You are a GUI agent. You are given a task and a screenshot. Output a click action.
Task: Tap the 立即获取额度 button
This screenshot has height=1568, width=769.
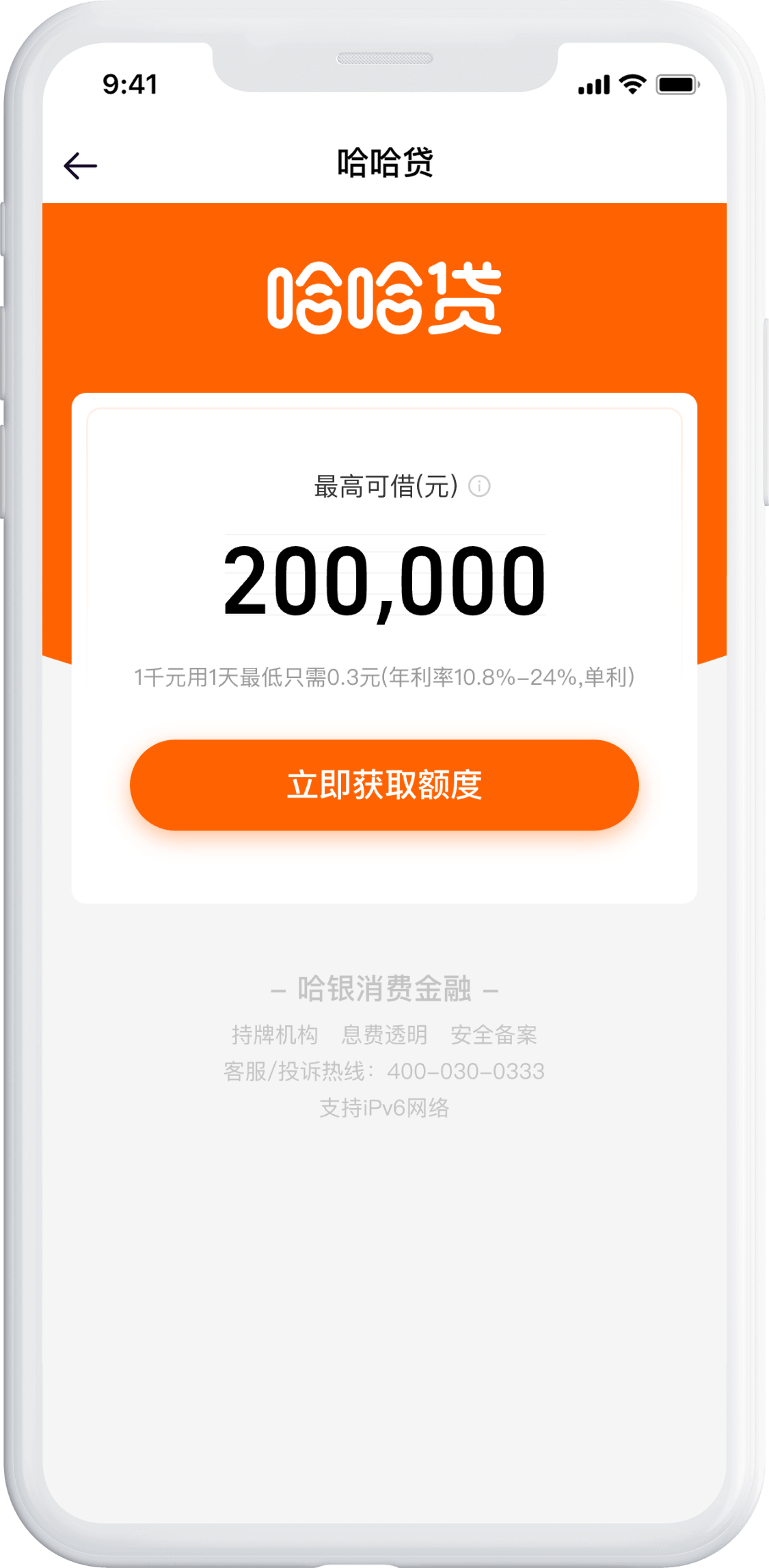(384, 785)
